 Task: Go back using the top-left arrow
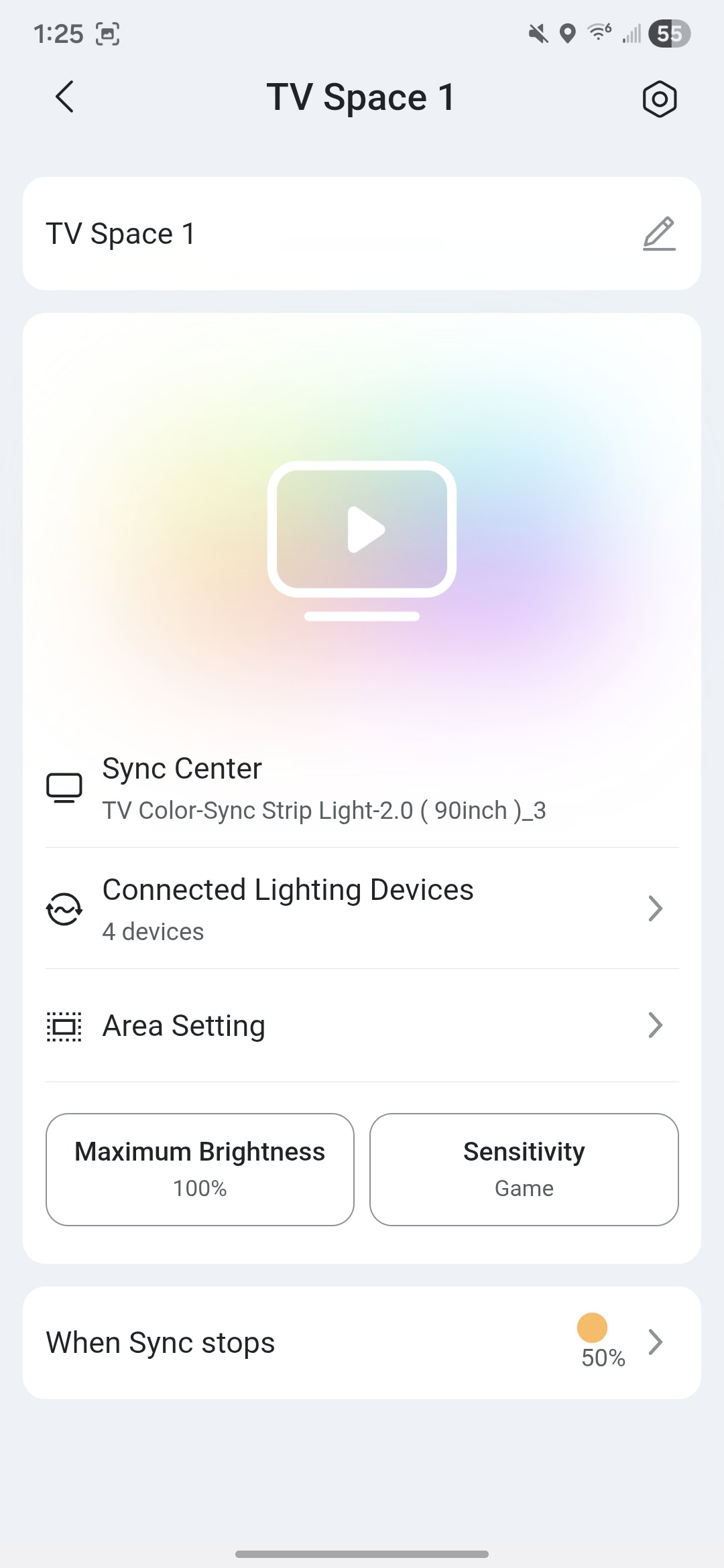(x=64, y=97)
